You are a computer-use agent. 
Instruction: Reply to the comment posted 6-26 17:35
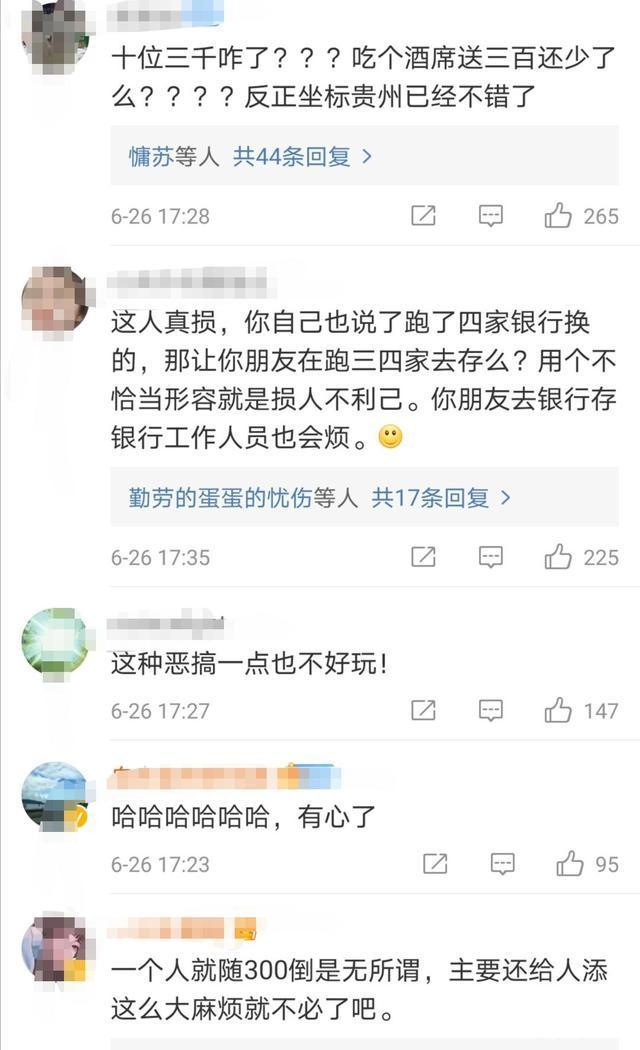click(x=490, y=557)
